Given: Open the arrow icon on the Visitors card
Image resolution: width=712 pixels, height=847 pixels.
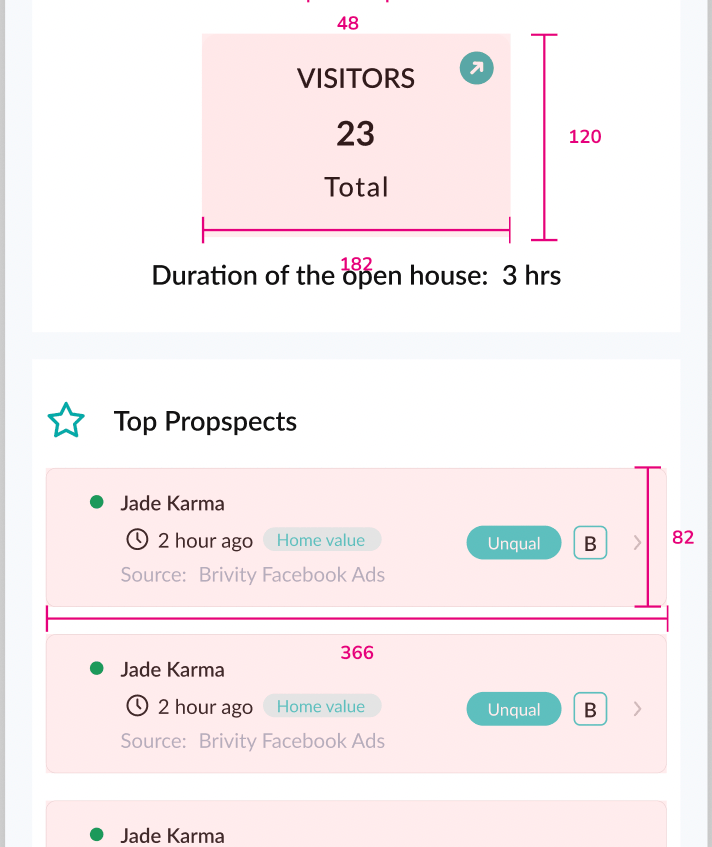Looking at the screenshot, I should (476, 68).
